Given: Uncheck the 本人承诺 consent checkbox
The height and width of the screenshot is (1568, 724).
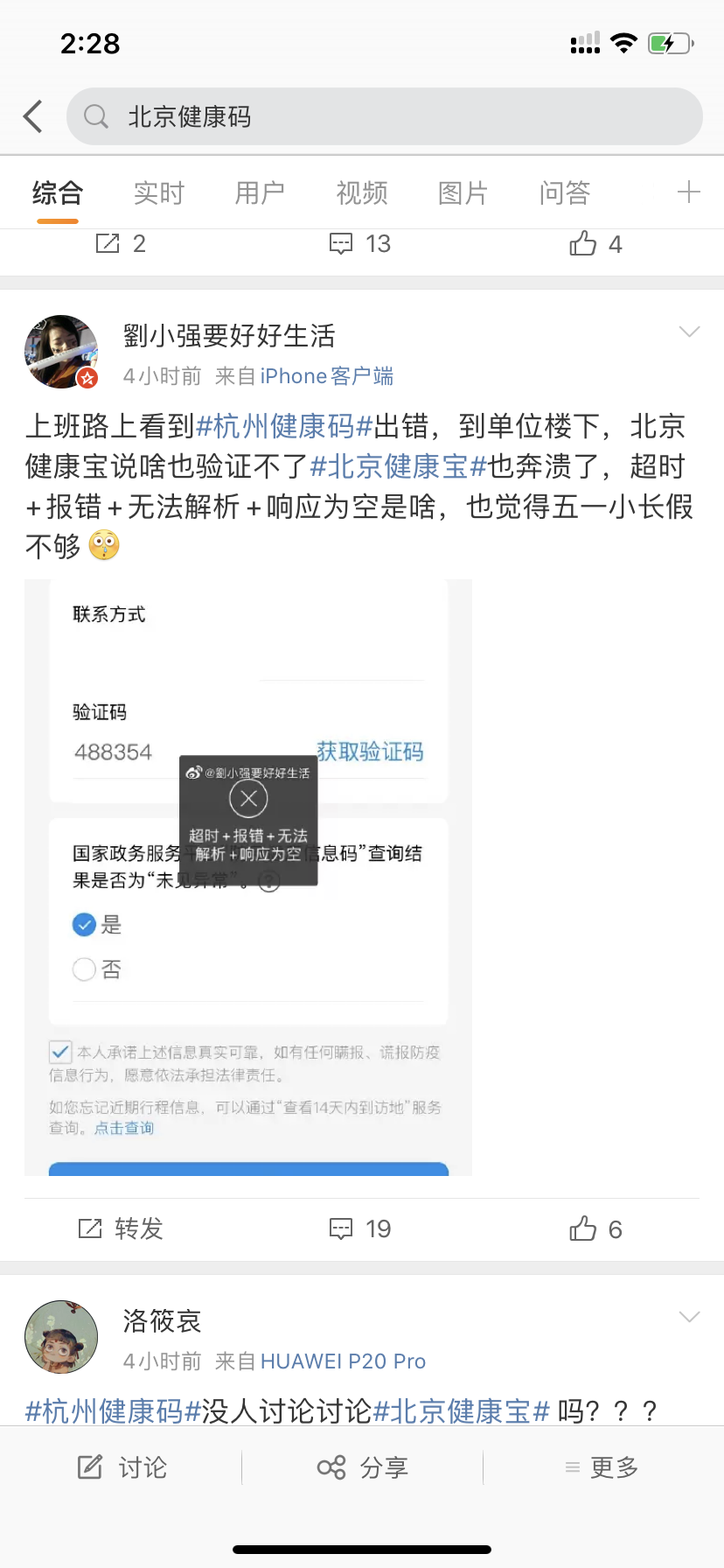Looking at the screenshot, I should pos(60,1052).
